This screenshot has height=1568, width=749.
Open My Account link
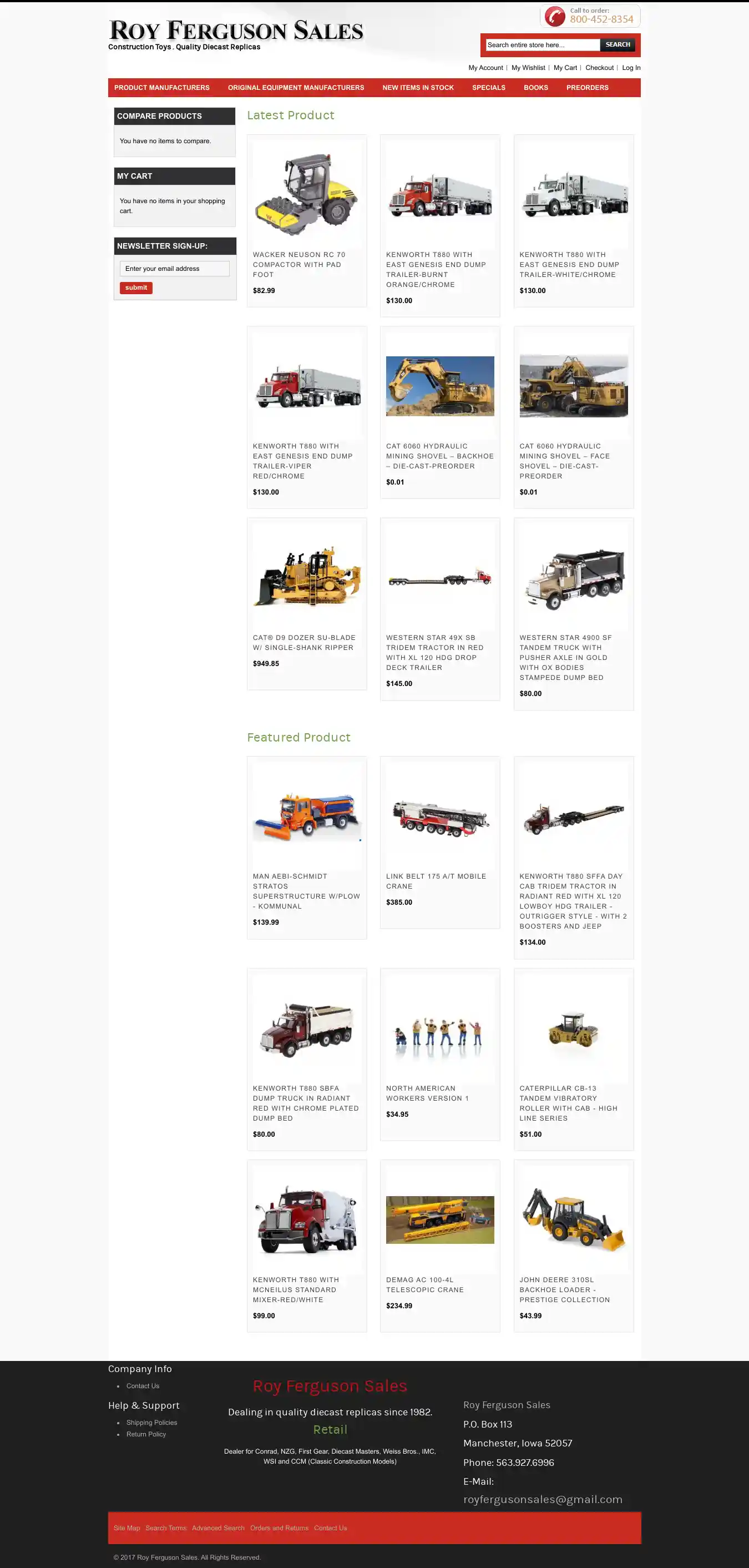(x=485, y=68)
